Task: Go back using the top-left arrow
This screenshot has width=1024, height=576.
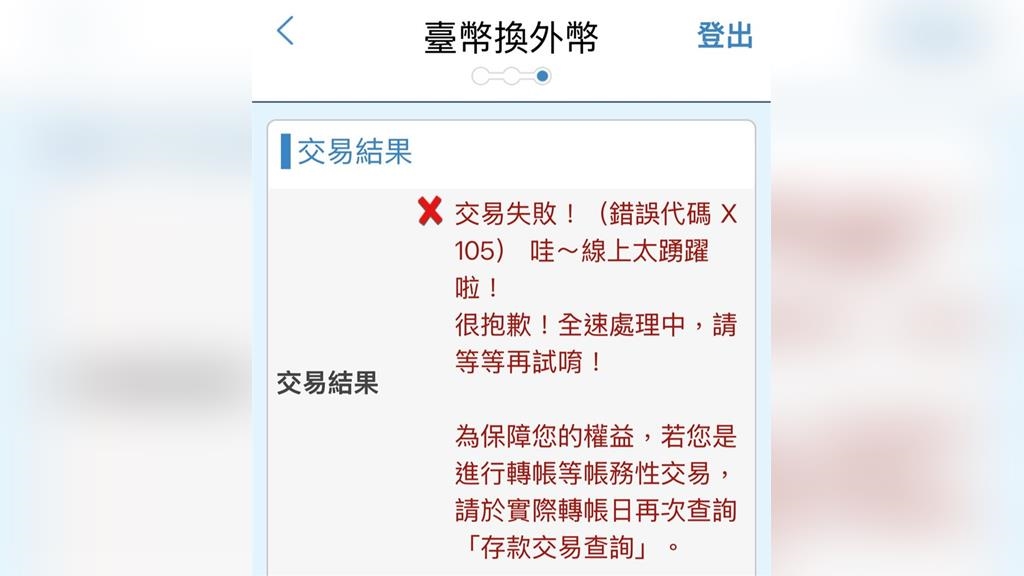Action: 286,31
